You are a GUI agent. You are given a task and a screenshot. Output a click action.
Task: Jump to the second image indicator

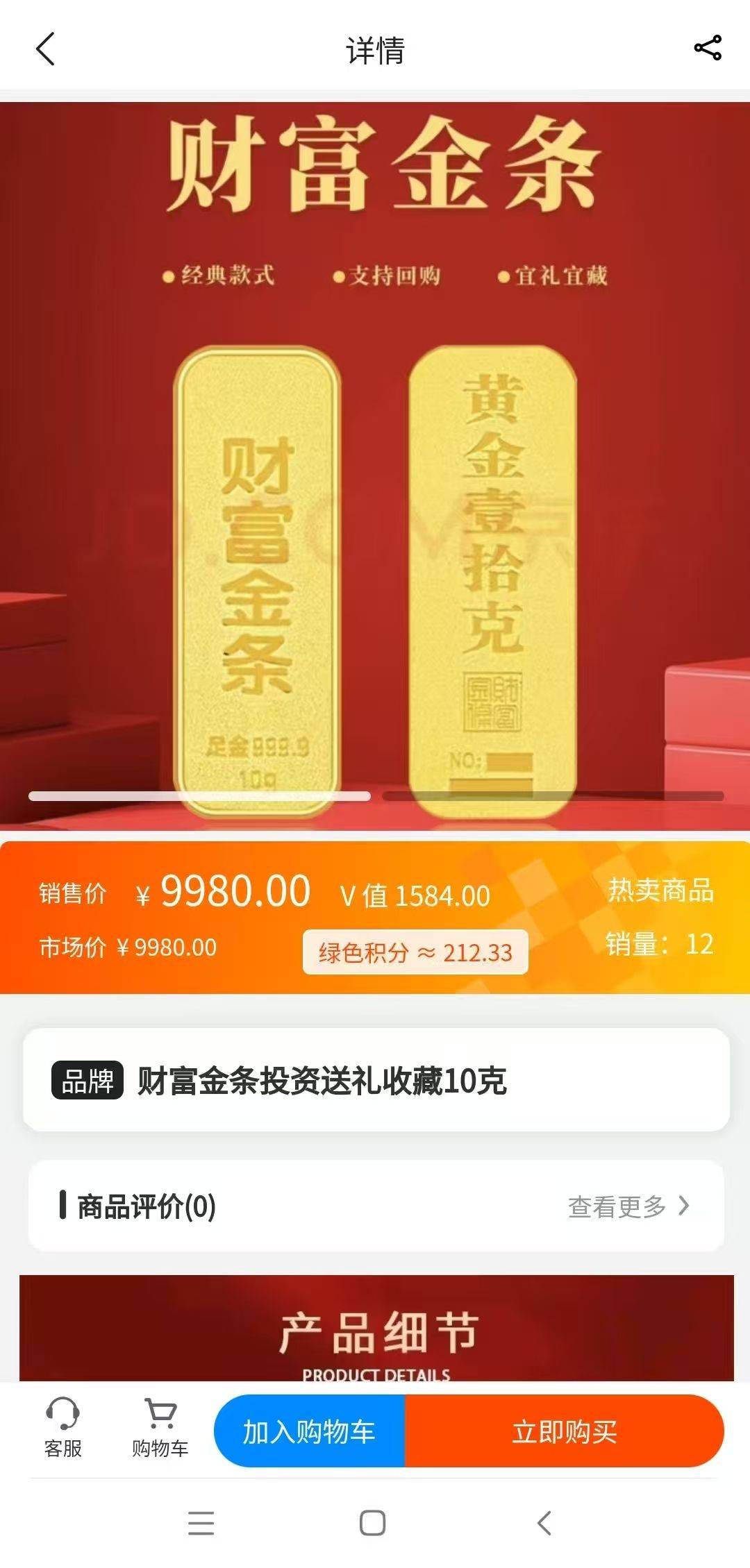[553, 796]
